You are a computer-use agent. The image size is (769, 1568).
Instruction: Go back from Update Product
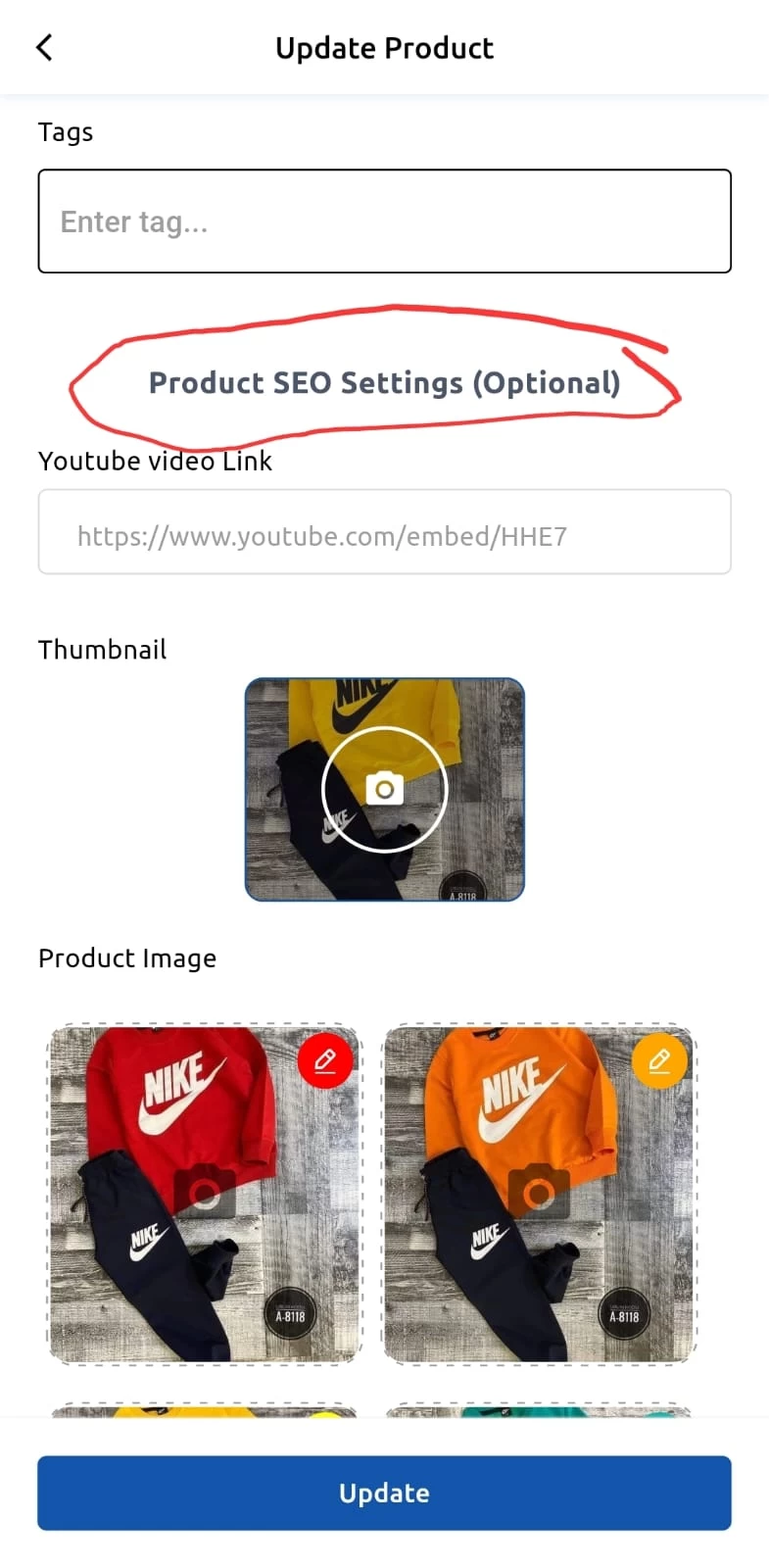coord(44,47)
